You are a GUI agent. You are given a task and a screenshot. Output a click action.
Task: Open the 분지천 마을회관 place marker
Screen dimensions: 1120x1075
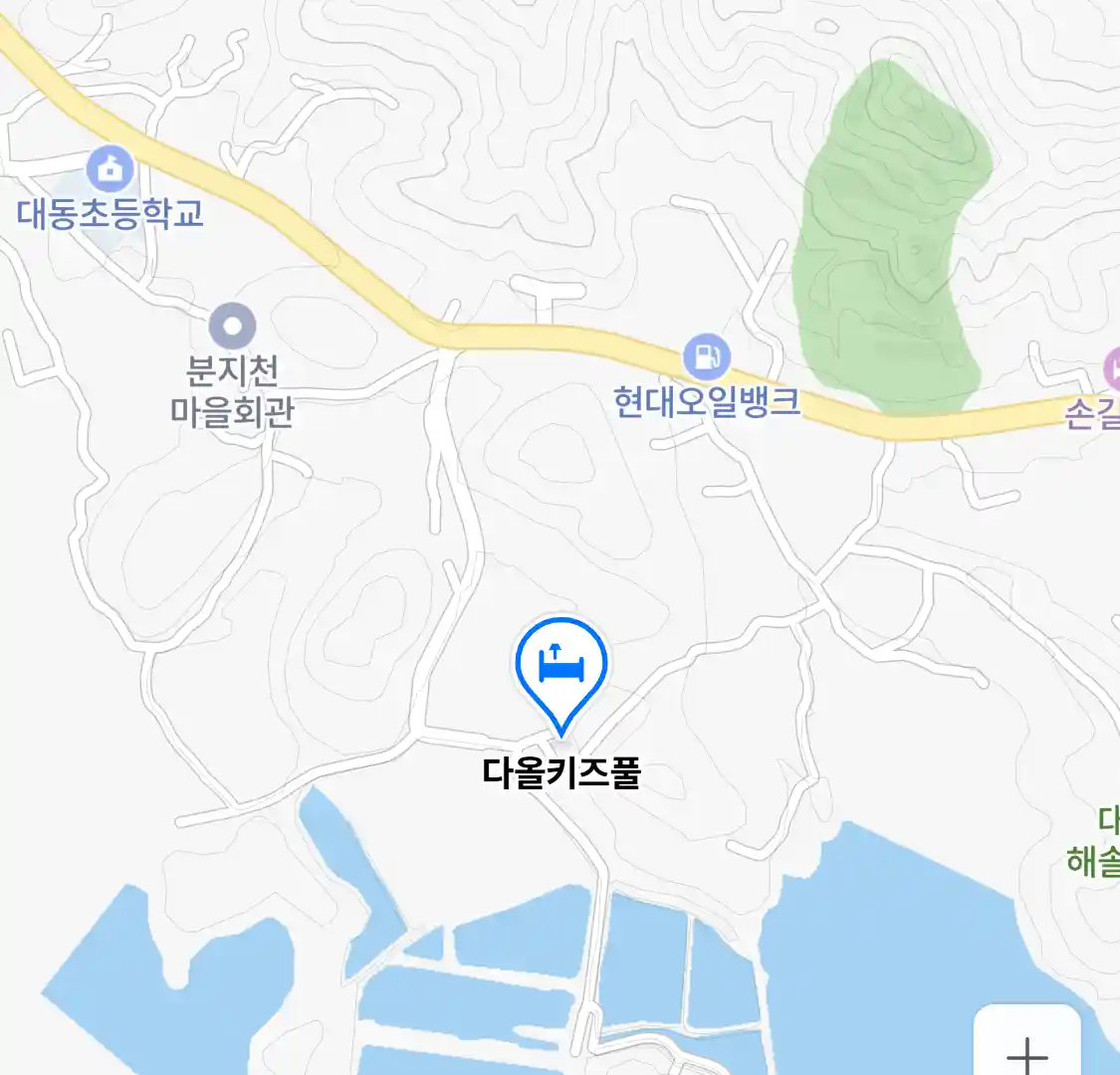click(233, 325)
